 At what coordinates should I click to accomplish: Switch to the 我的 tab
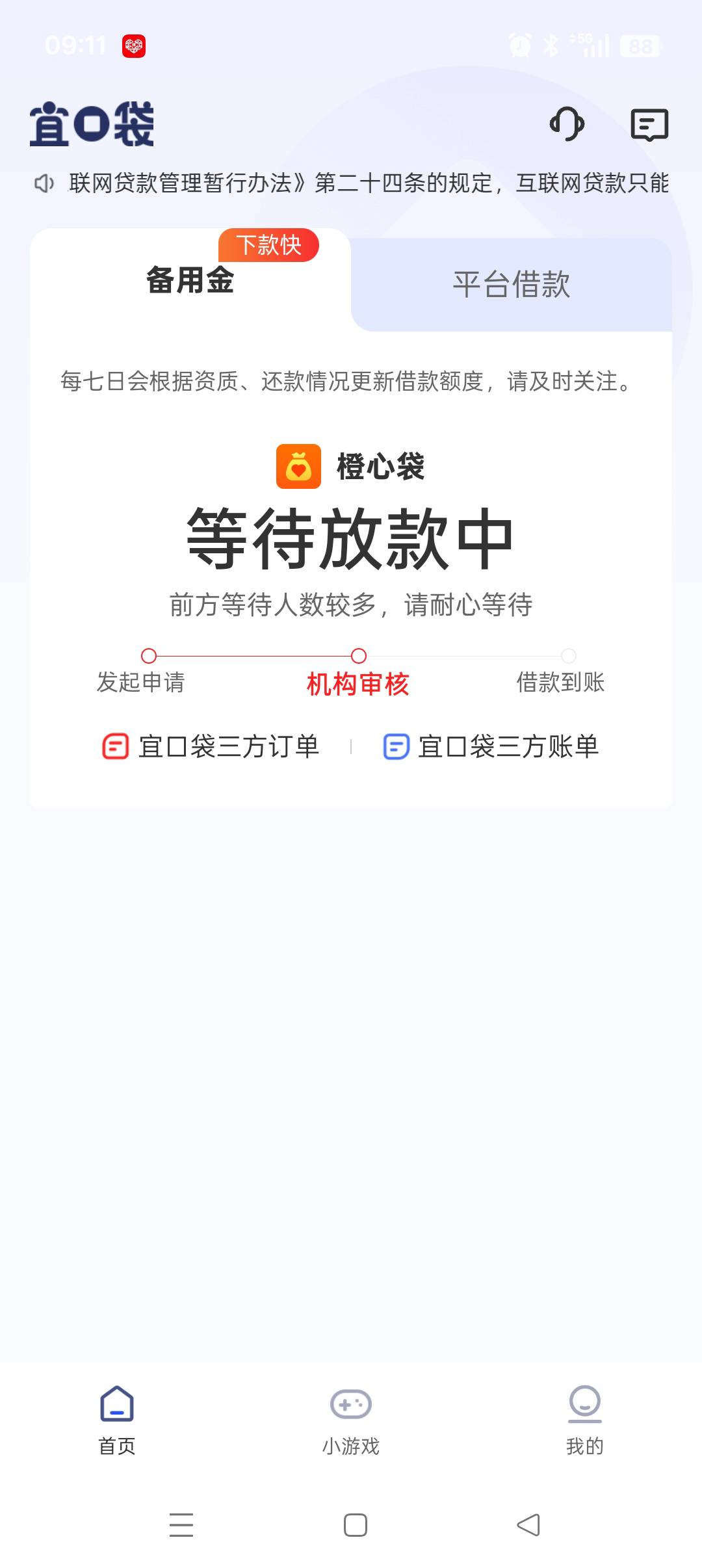pos(585,1420)
